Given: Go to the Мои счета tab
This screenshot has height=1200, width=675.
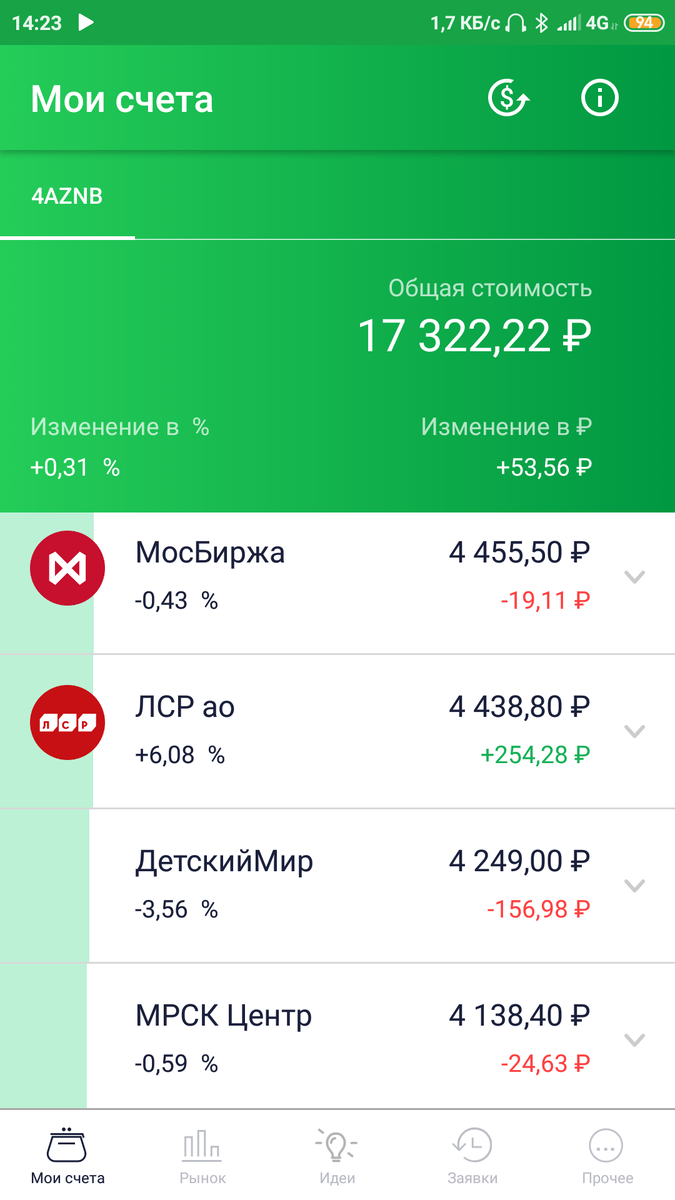Looking at the screenshot, I should [x=68, y=1155].
